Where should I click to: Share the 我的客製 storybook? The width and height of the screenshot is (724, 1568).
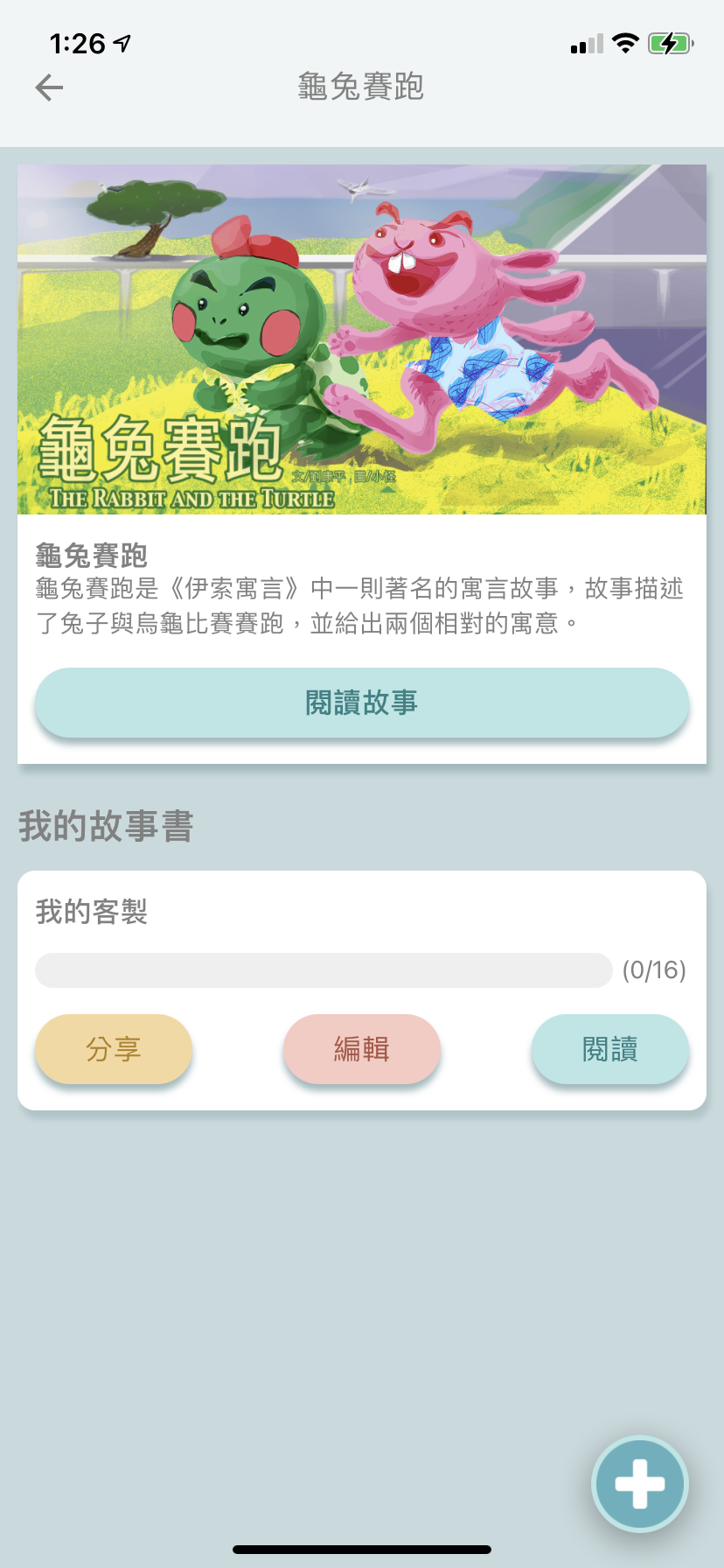pyautogui.click(x=114, y=1048)
